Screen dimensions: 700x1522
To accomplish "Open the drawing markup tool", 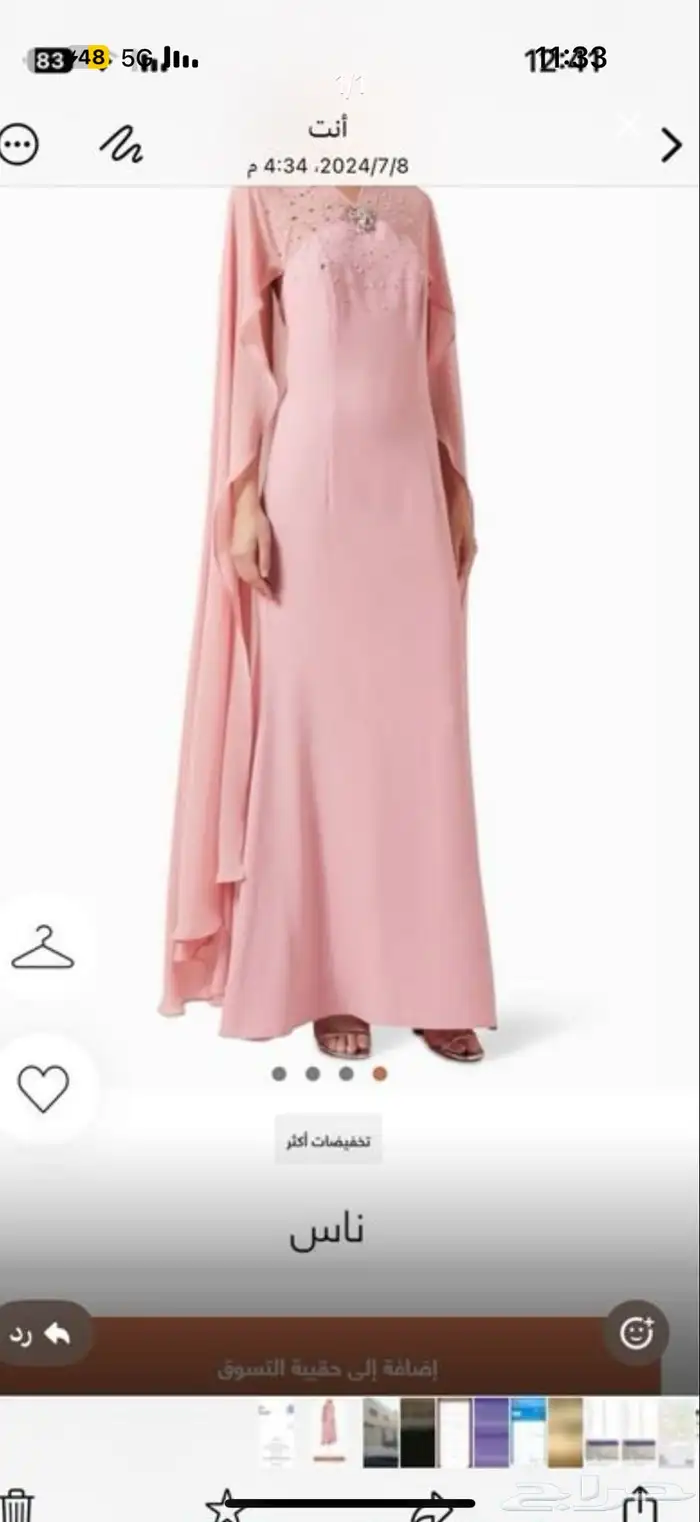I will pyautogui.click(x=121, y=145).
